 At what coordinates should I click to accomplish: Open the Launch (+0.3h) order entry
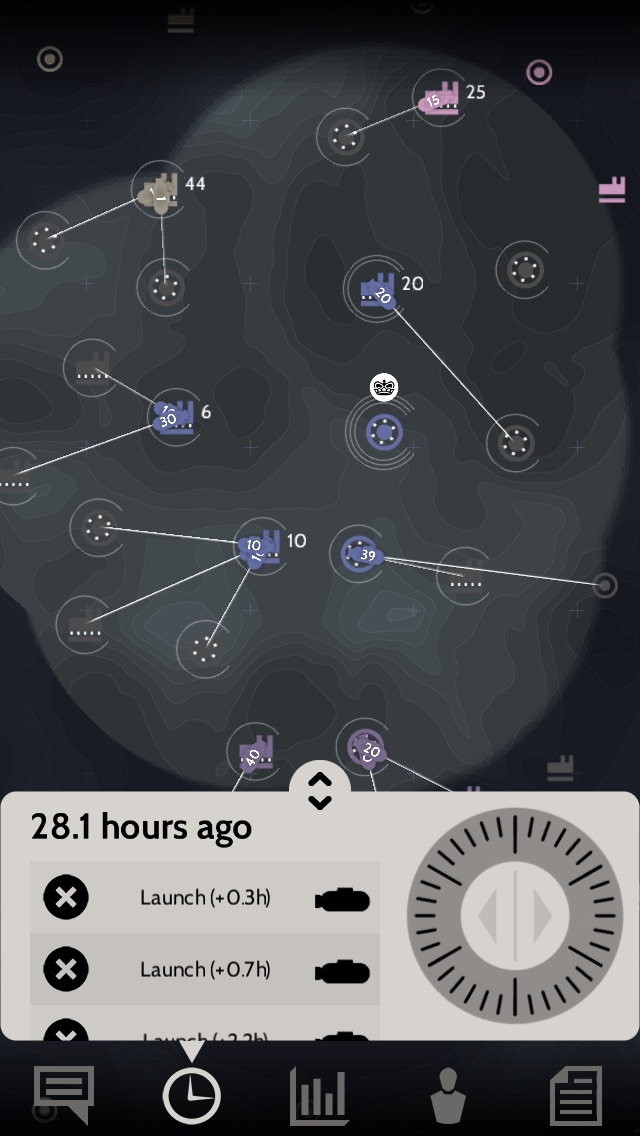[x=205, y=898]
